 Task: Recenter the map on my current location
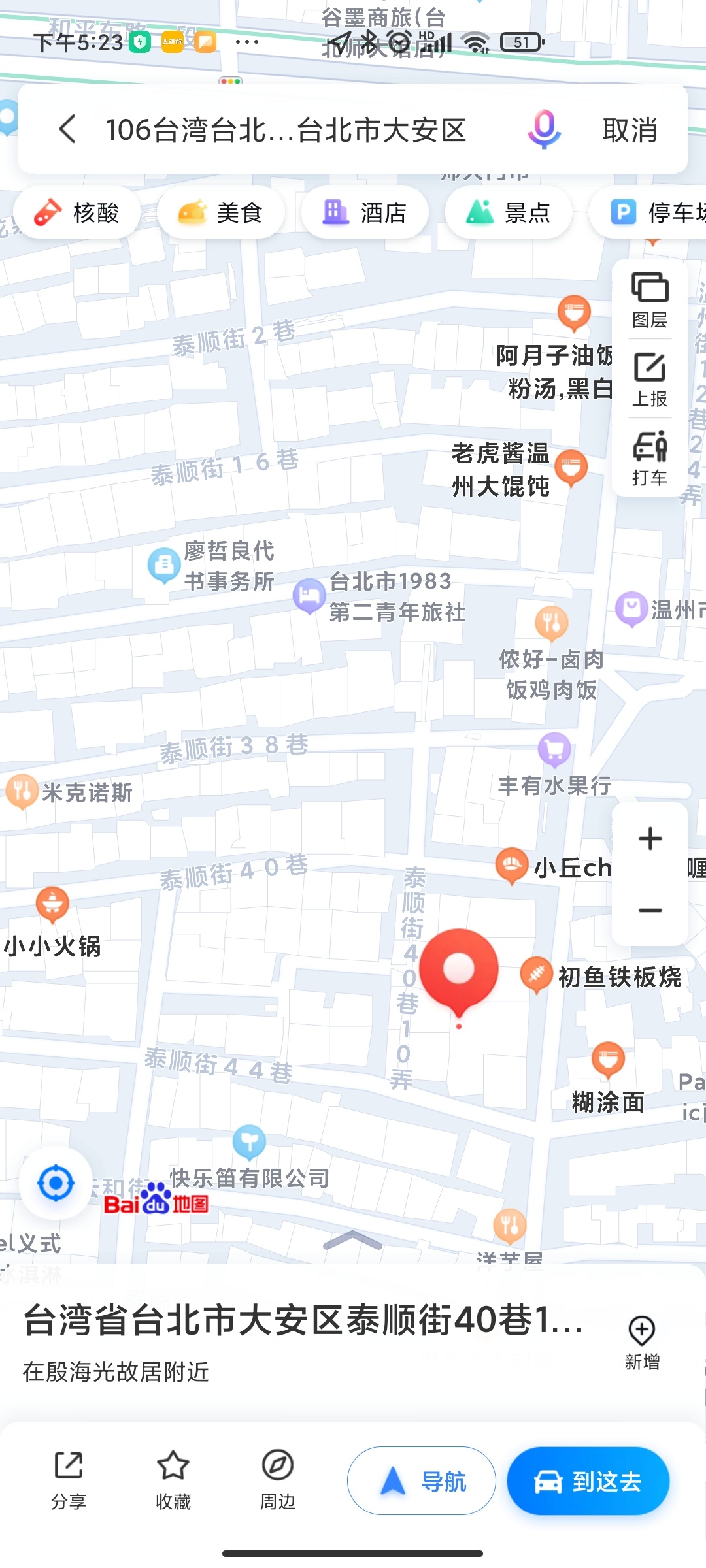56,1183
